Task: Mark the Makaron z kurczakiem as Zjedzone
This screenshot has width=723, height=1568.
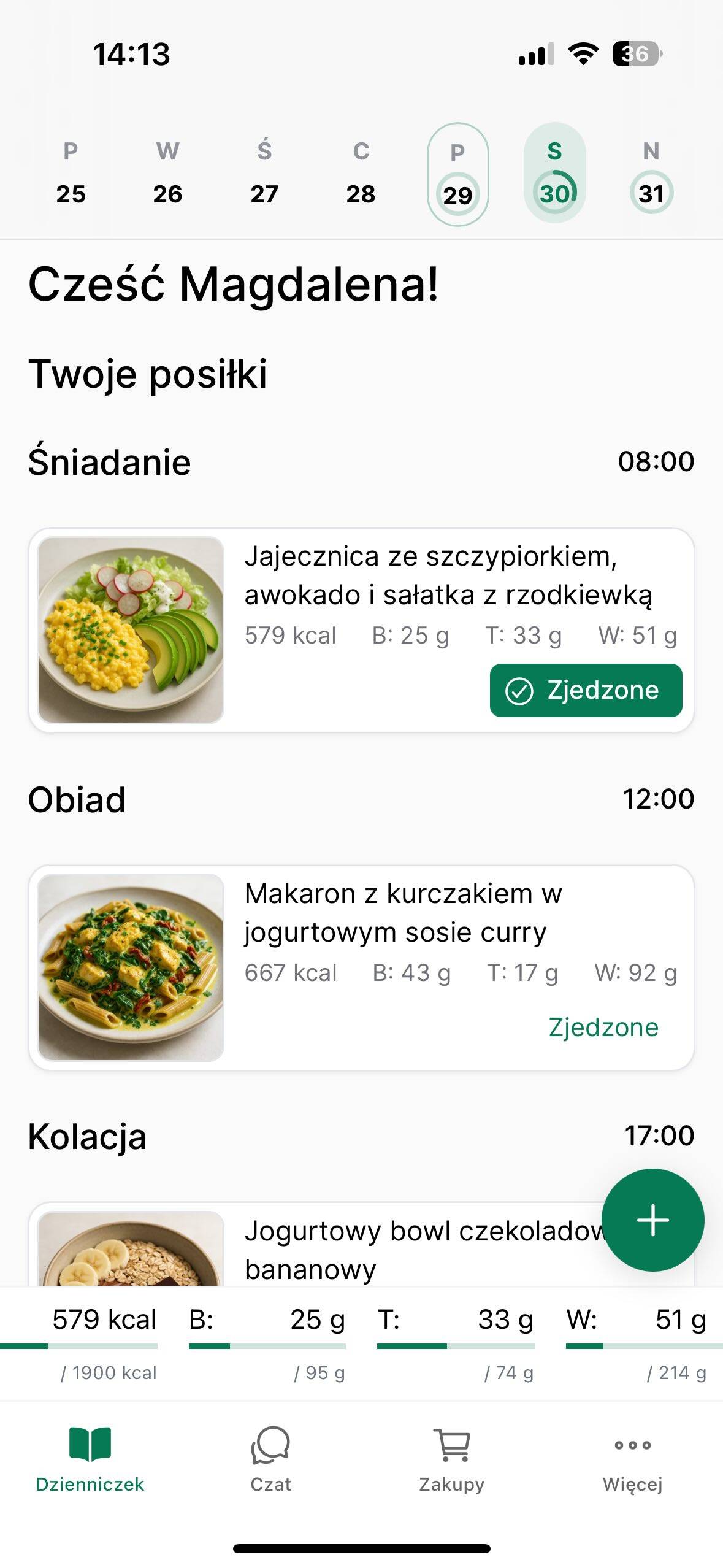Action: [x=603, y=1028]
